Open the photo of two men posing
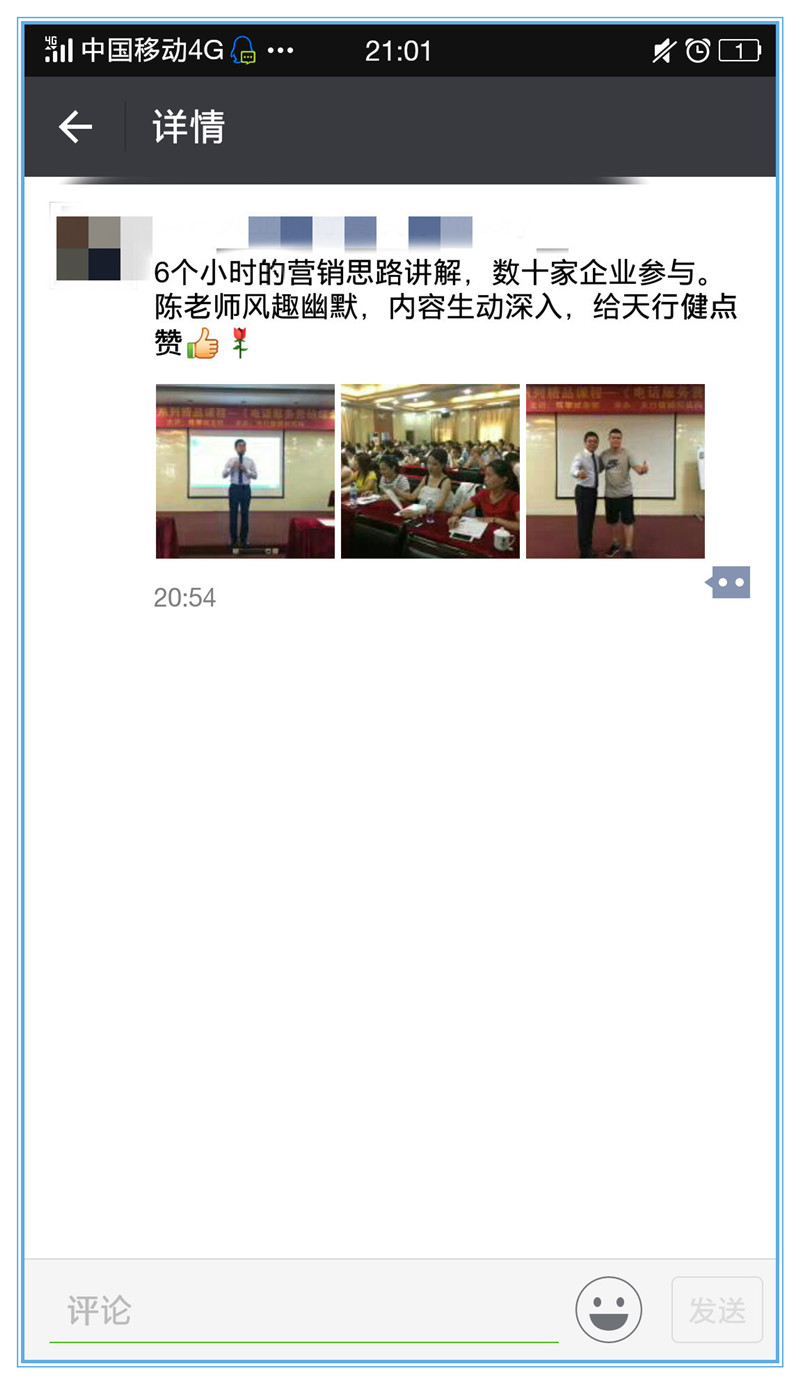The image size is (800, 1384). click(615, 471)
